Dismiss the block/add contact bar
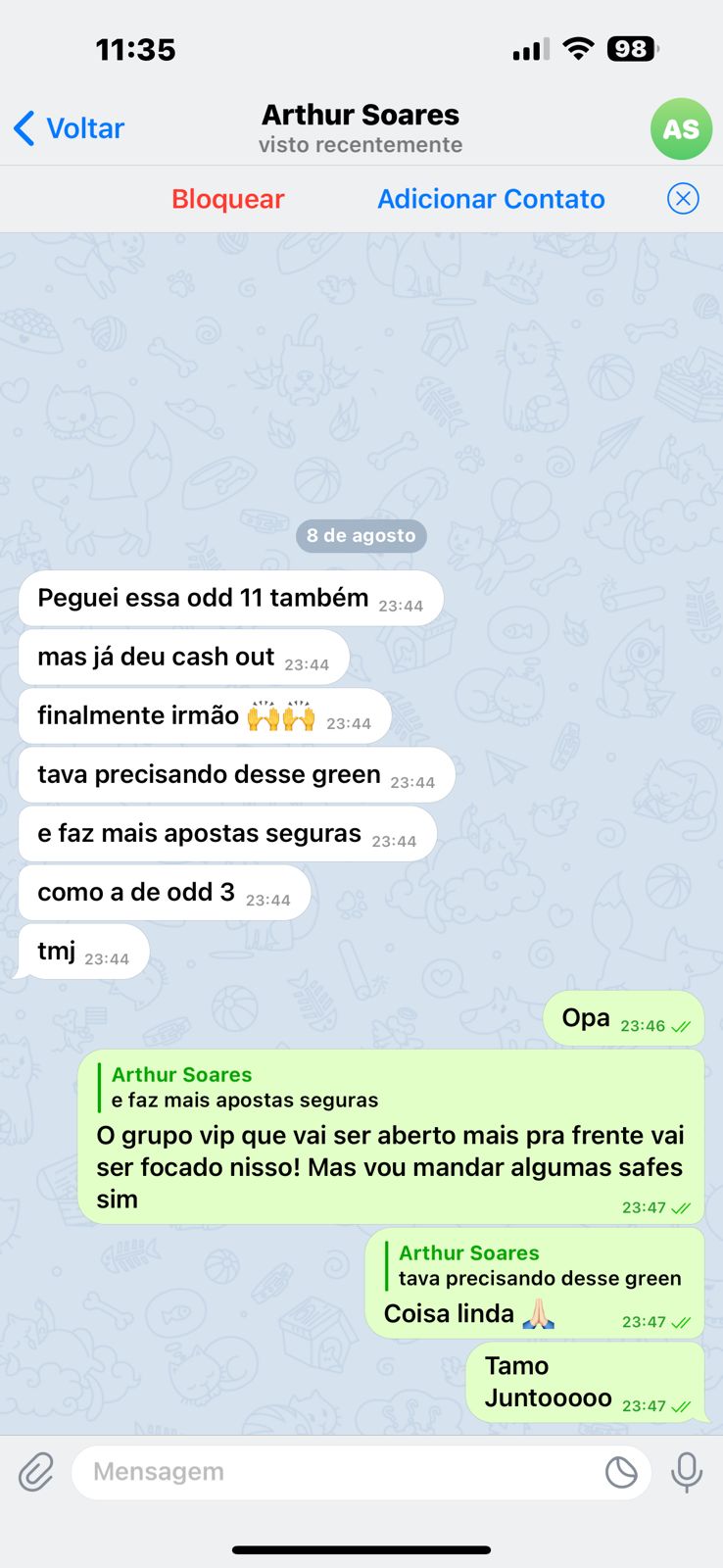Viewport: 723px width, 1568px height. tap(683, 199)
